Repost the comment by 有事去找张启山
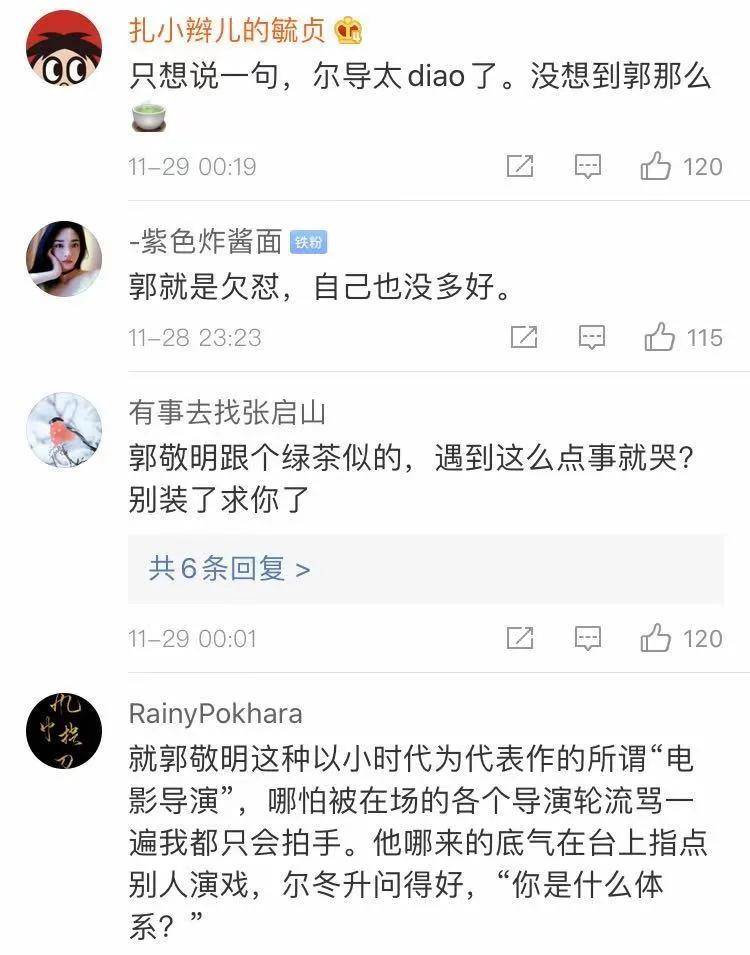This screenshot has width=750, height=955. 520,638
